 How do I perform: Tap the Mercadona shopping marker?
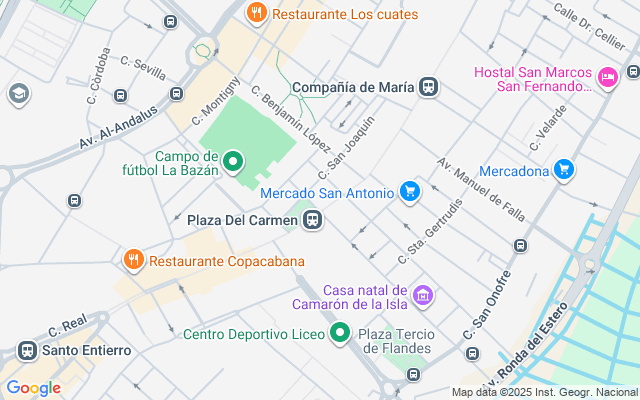pos(564,170)
